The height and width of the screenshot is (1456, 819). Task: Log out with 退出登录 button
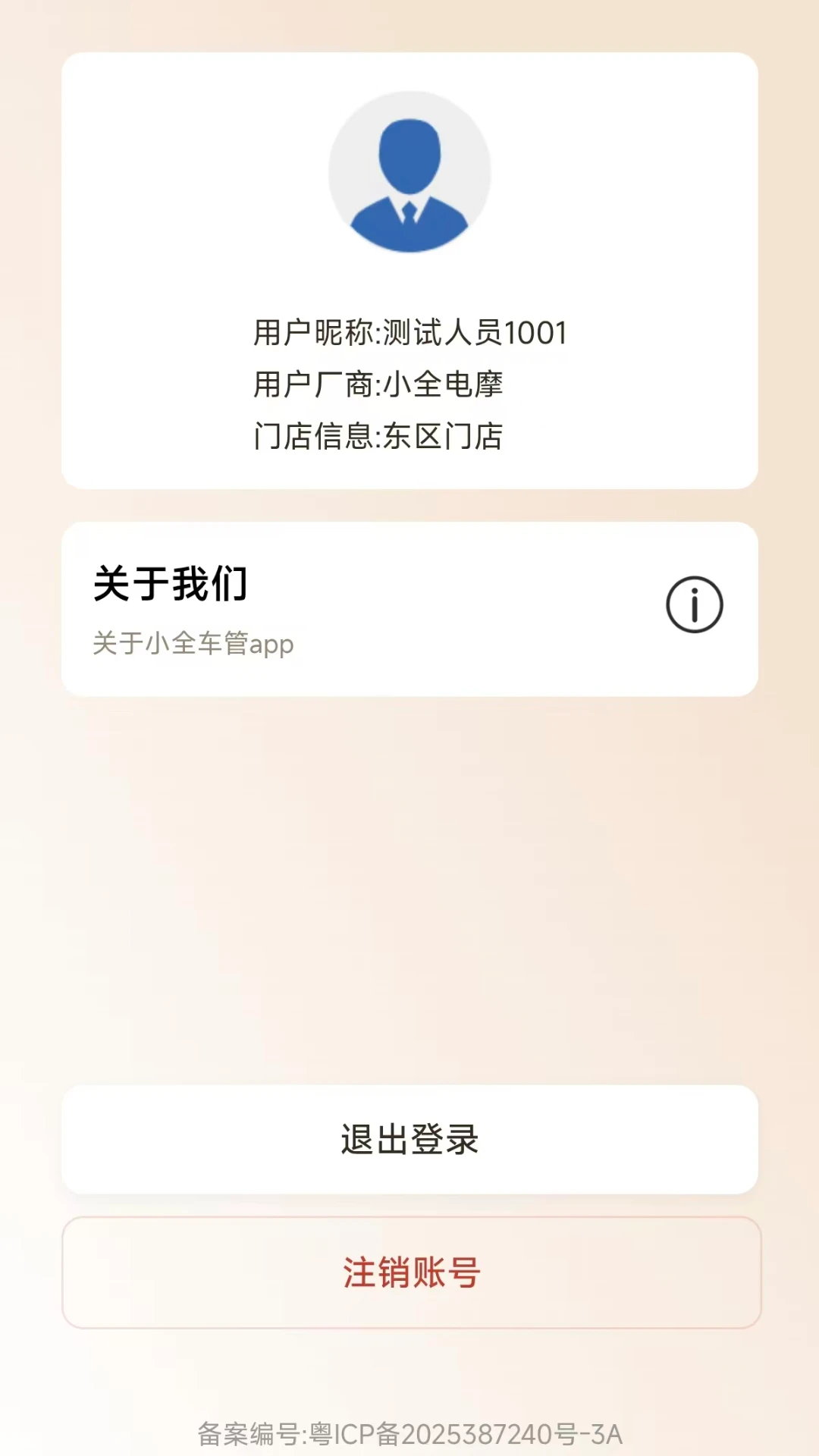[x=409, y=1139]
